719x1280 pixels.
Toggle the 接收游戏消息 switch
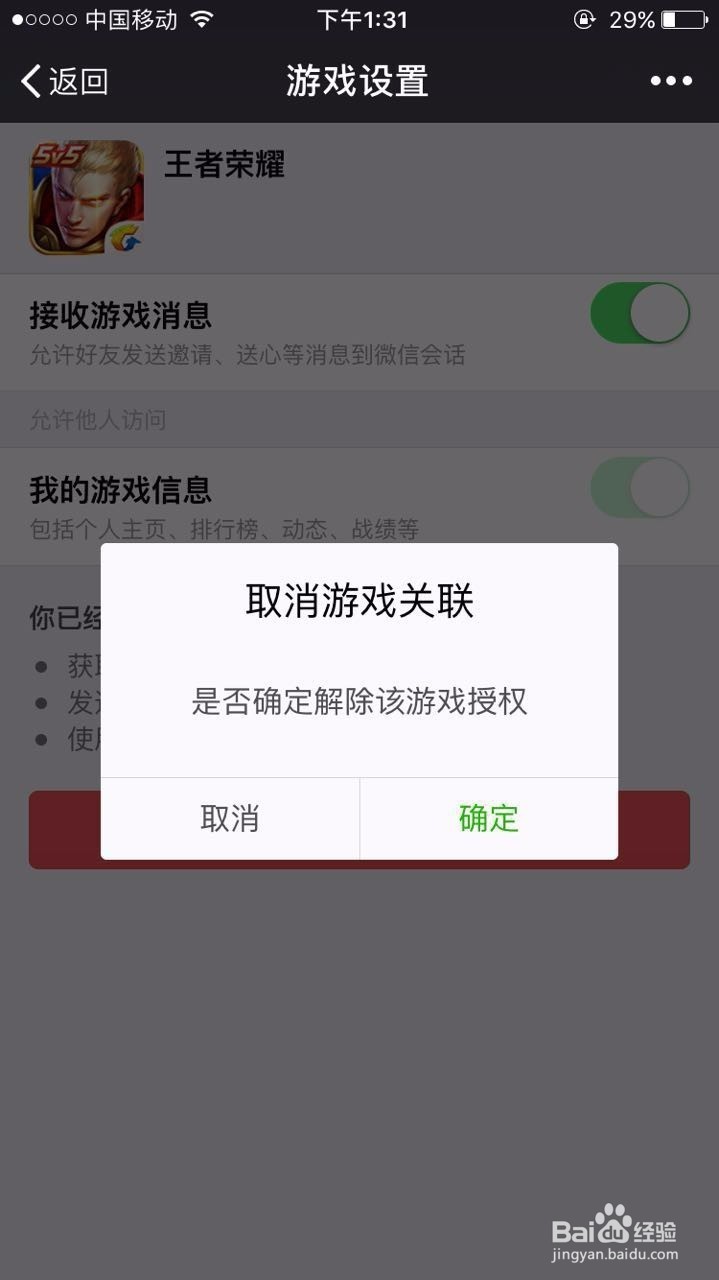click(x=640, y=313)
